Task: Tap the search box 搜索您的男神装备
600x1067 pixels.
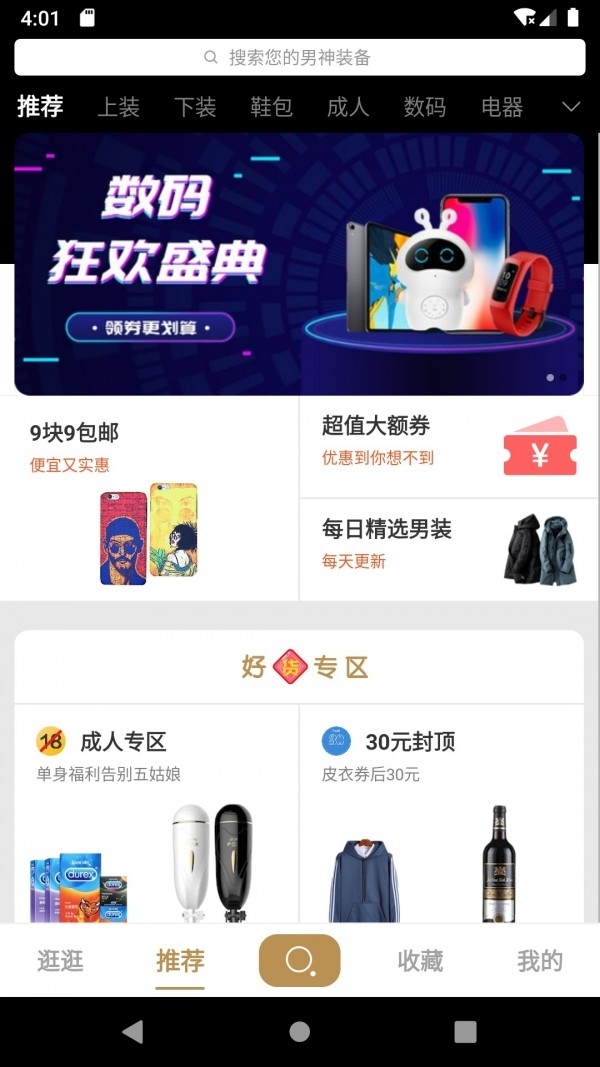Action: (x=299, y=57)
